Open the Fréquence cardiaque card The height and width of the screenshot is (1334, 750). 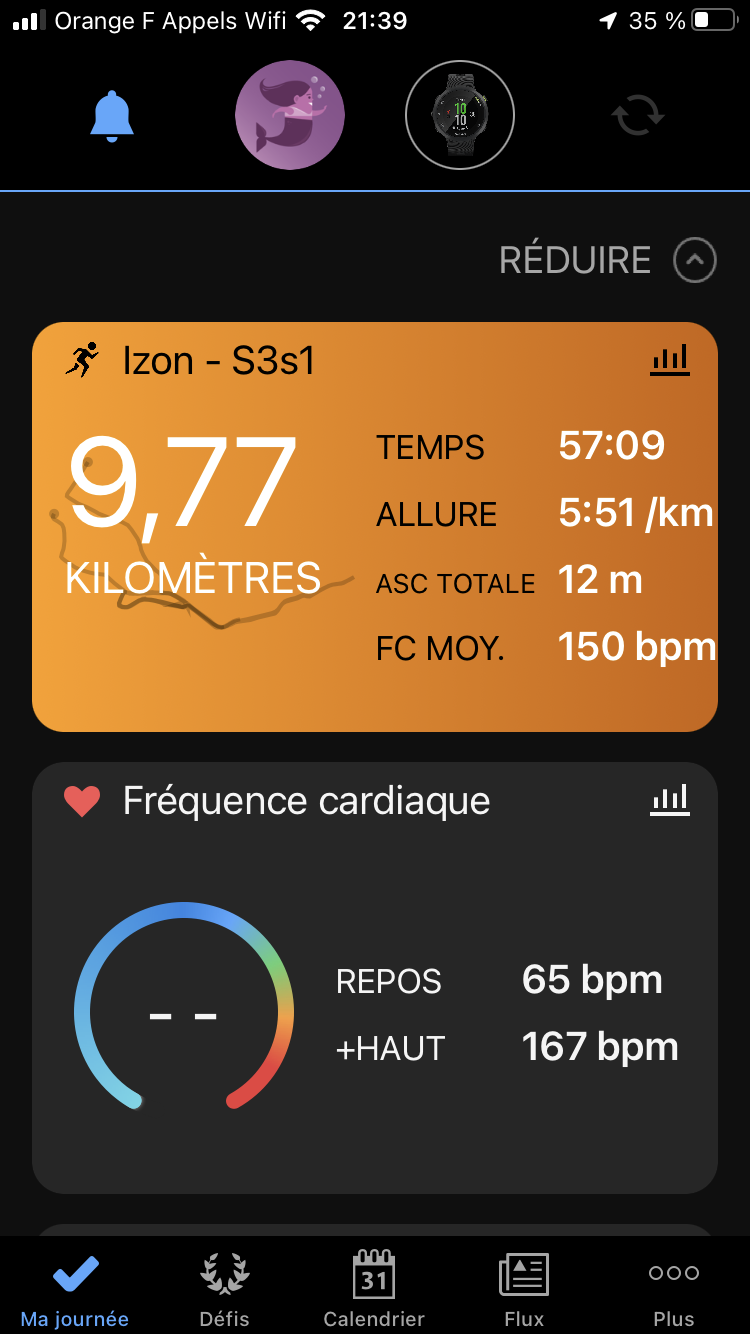click(375, 978)
